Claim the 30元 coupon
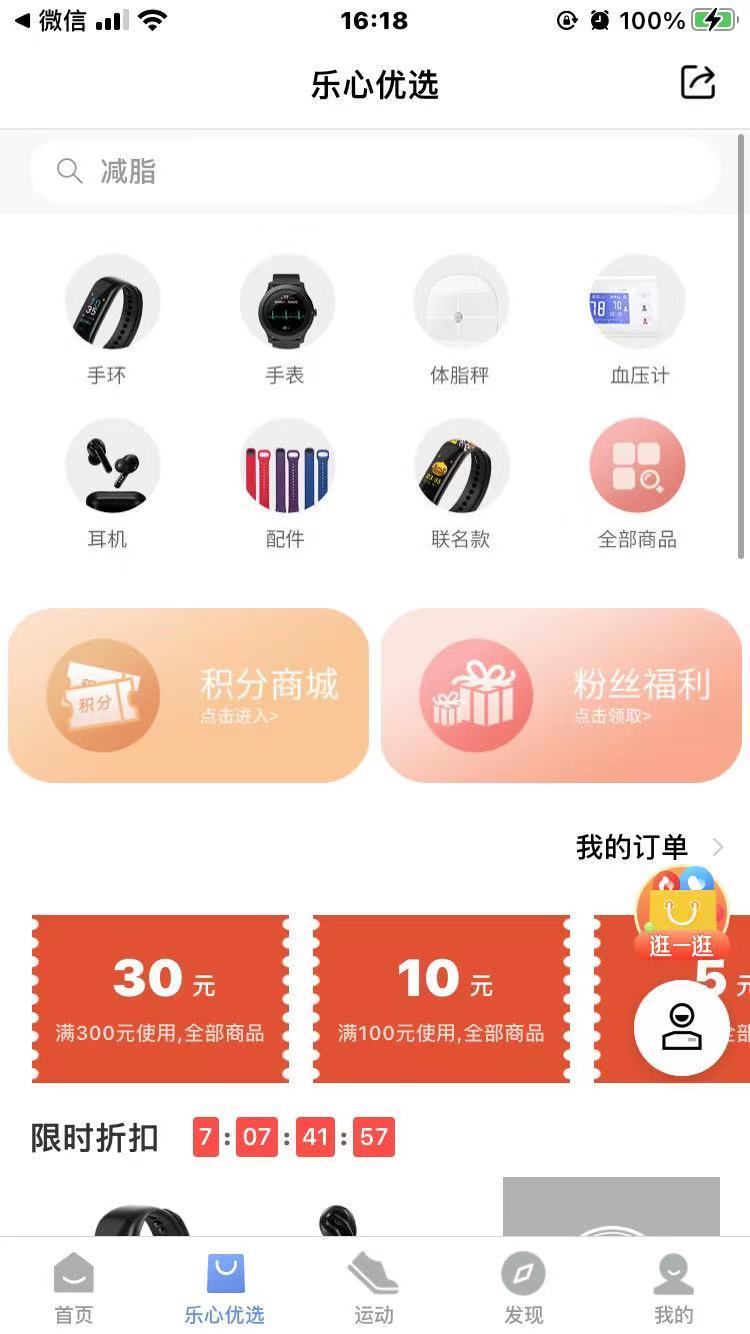Viewport: 750px width, 1334px height. (160, 998)
